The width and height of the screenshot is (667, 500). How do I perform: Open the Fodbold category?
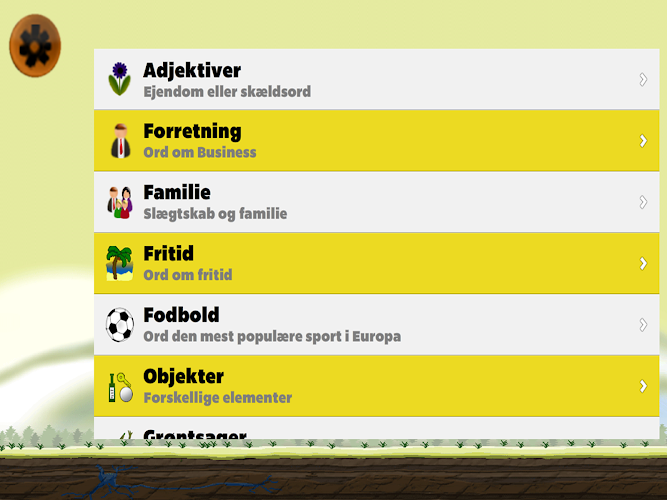pyautogui.click(x=376, y=324)
